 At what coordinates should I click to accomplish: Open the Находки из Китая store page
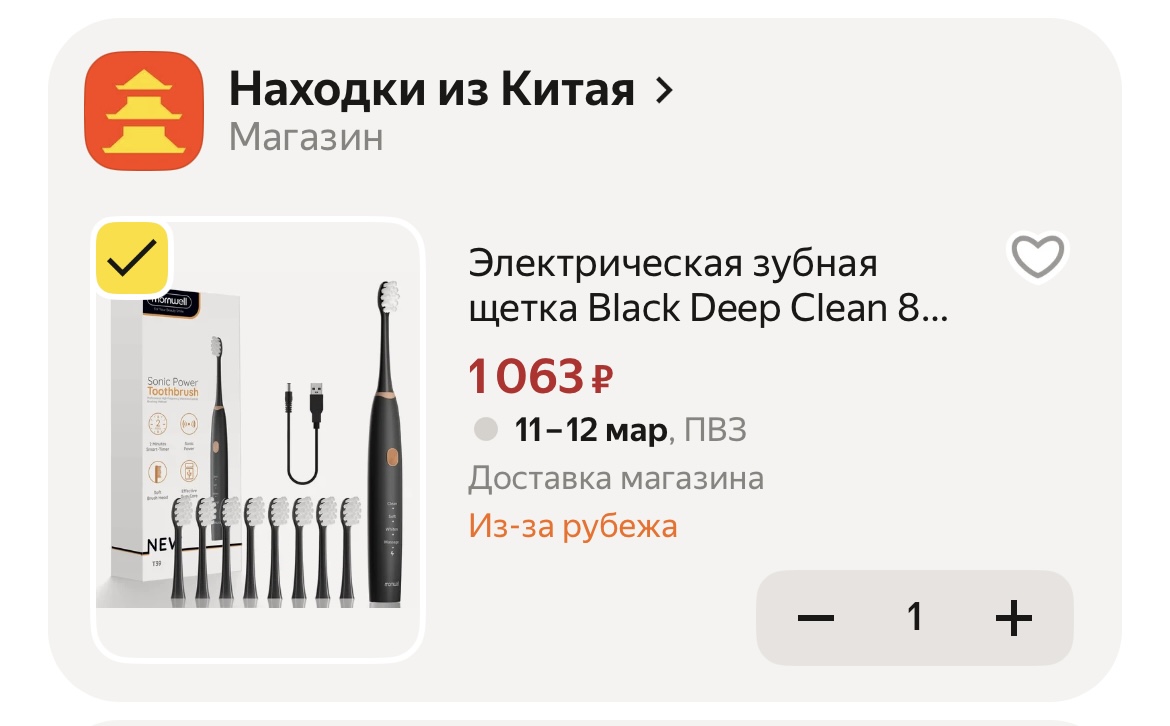pos(450,92)
